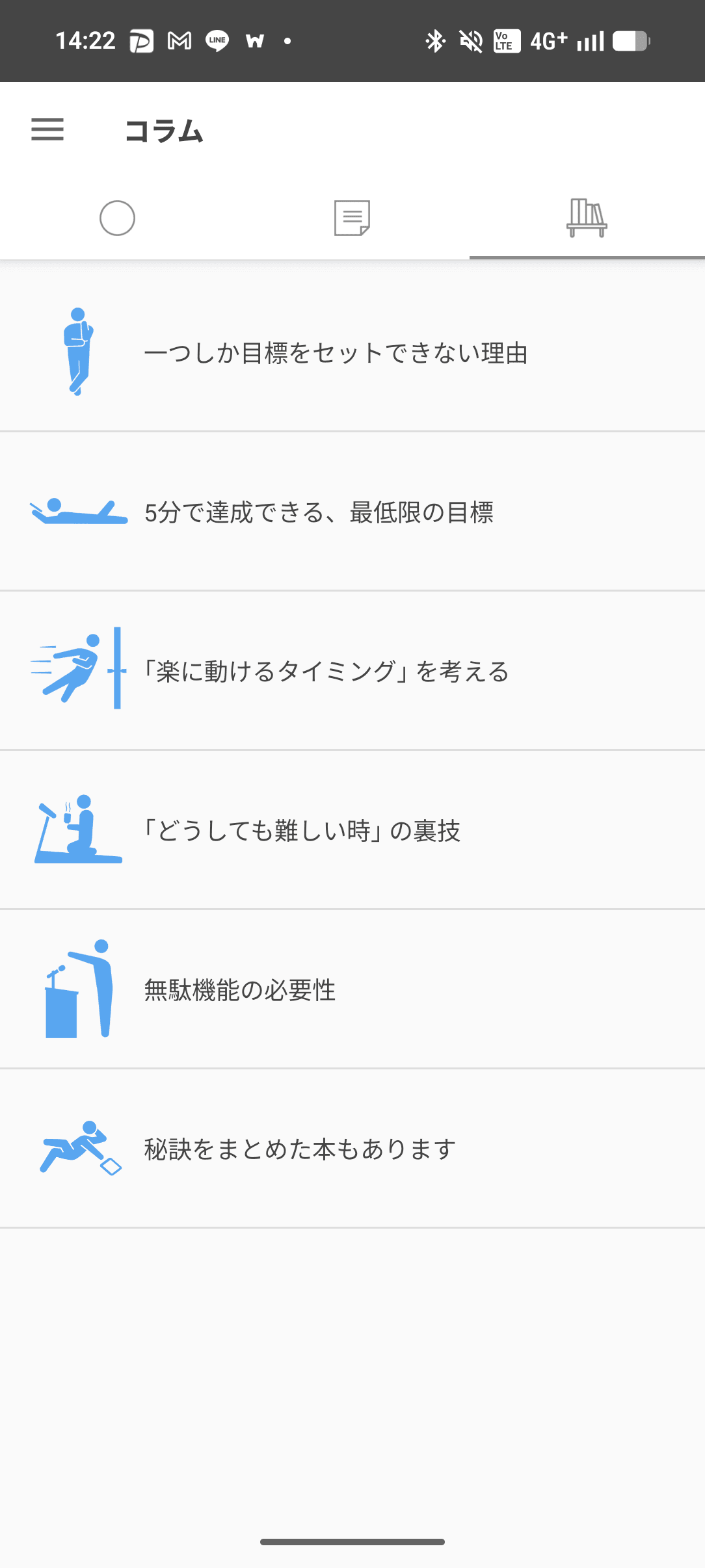Click the lying person icon for the 5-minute goal article
The image size is (705, 1568).
(x=77, y=513)
